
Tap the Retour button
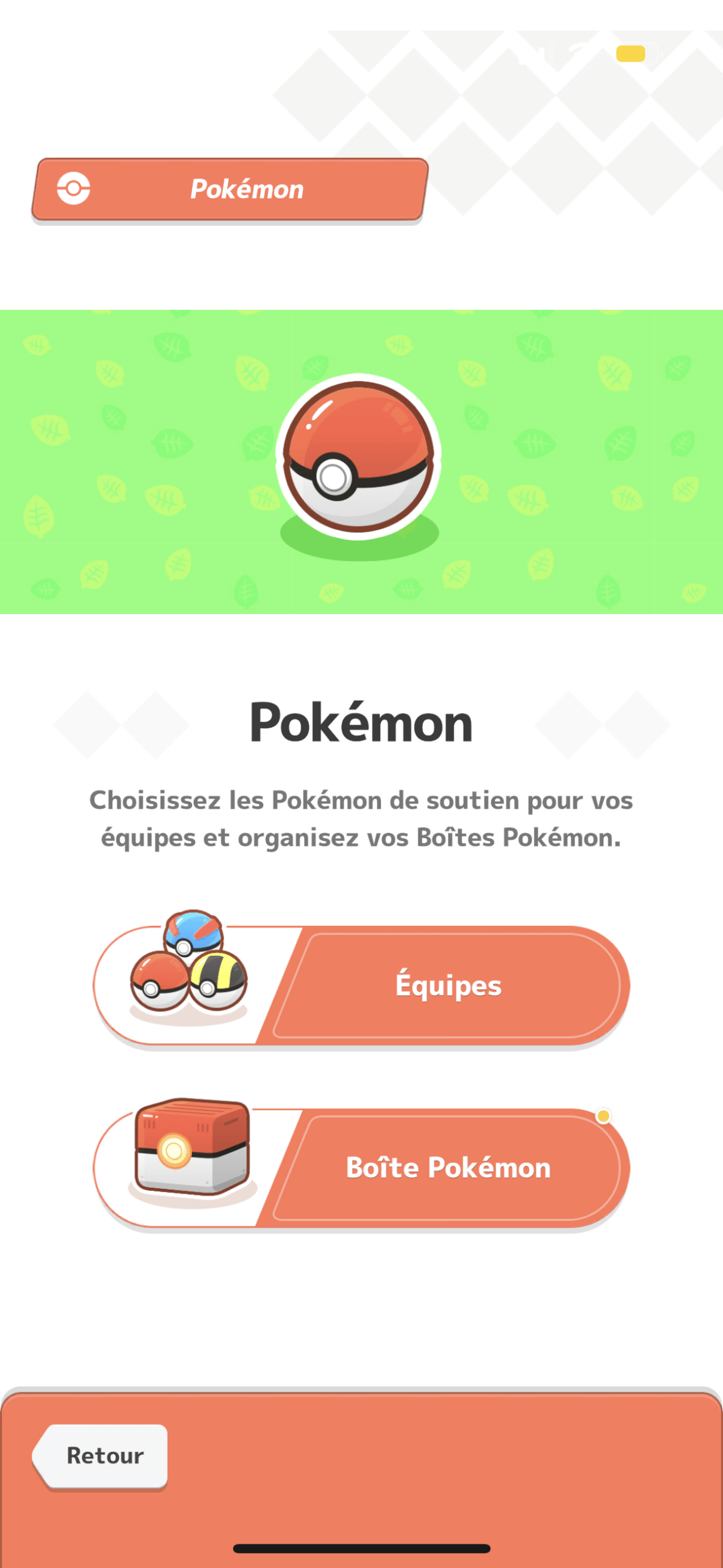[x=102, y=1456]
